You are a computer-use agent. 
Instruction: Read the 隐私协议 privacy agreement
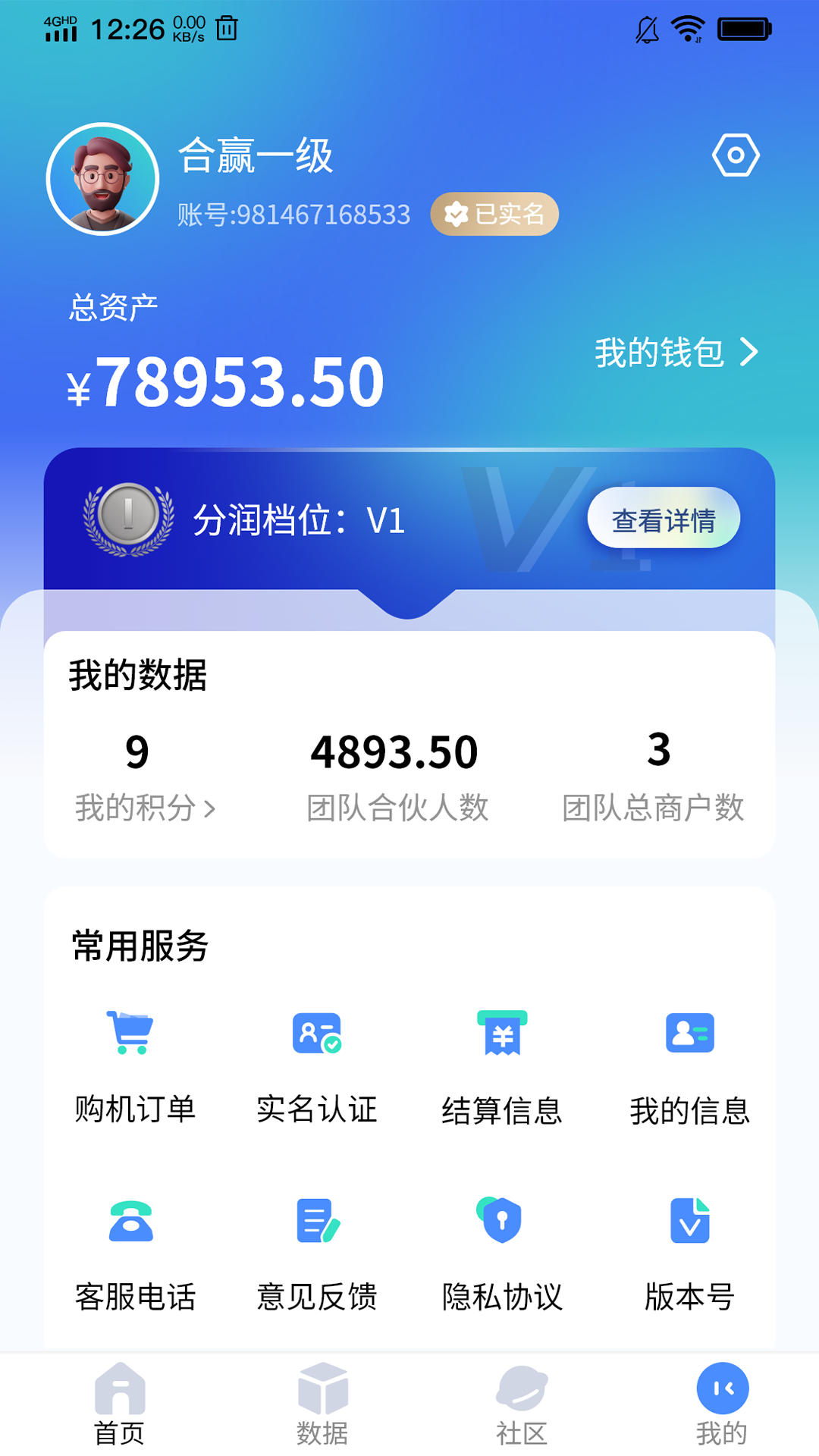tap(502, 1253)
